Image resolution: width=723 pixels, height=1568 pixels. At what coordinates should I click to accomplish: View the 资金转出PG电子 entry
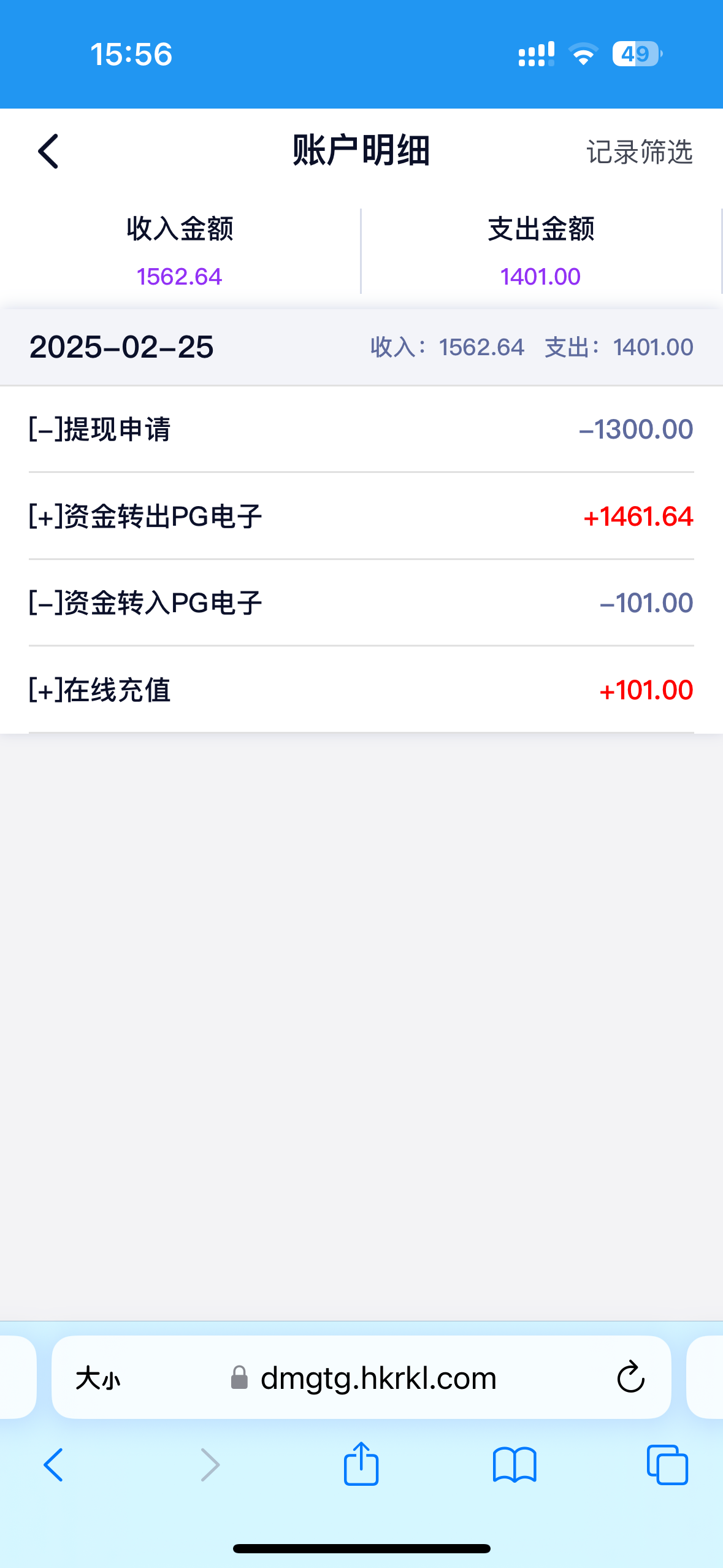pos(361,517)
